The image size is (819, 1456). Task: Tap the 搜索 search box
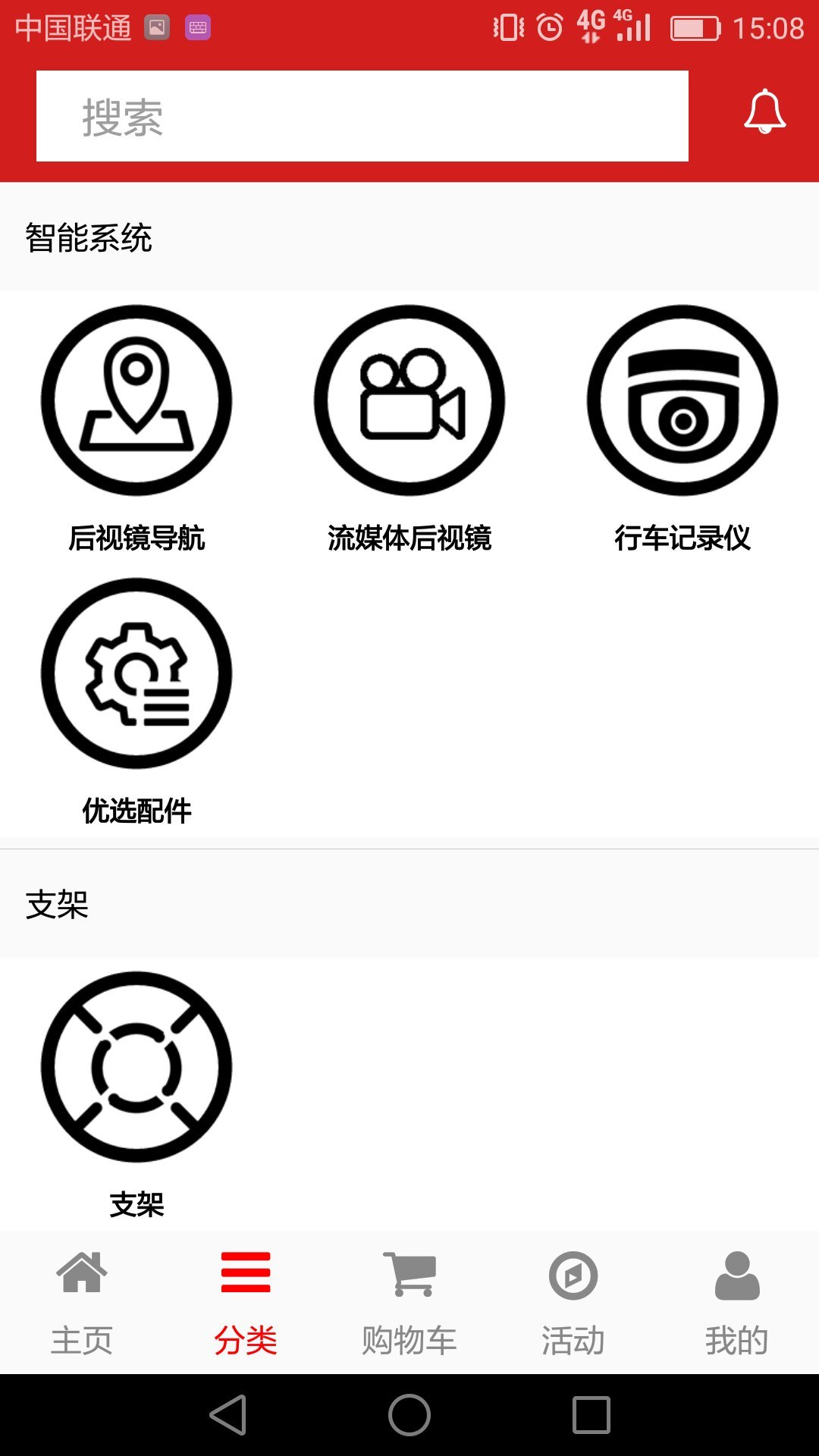(x=362, y=116)
